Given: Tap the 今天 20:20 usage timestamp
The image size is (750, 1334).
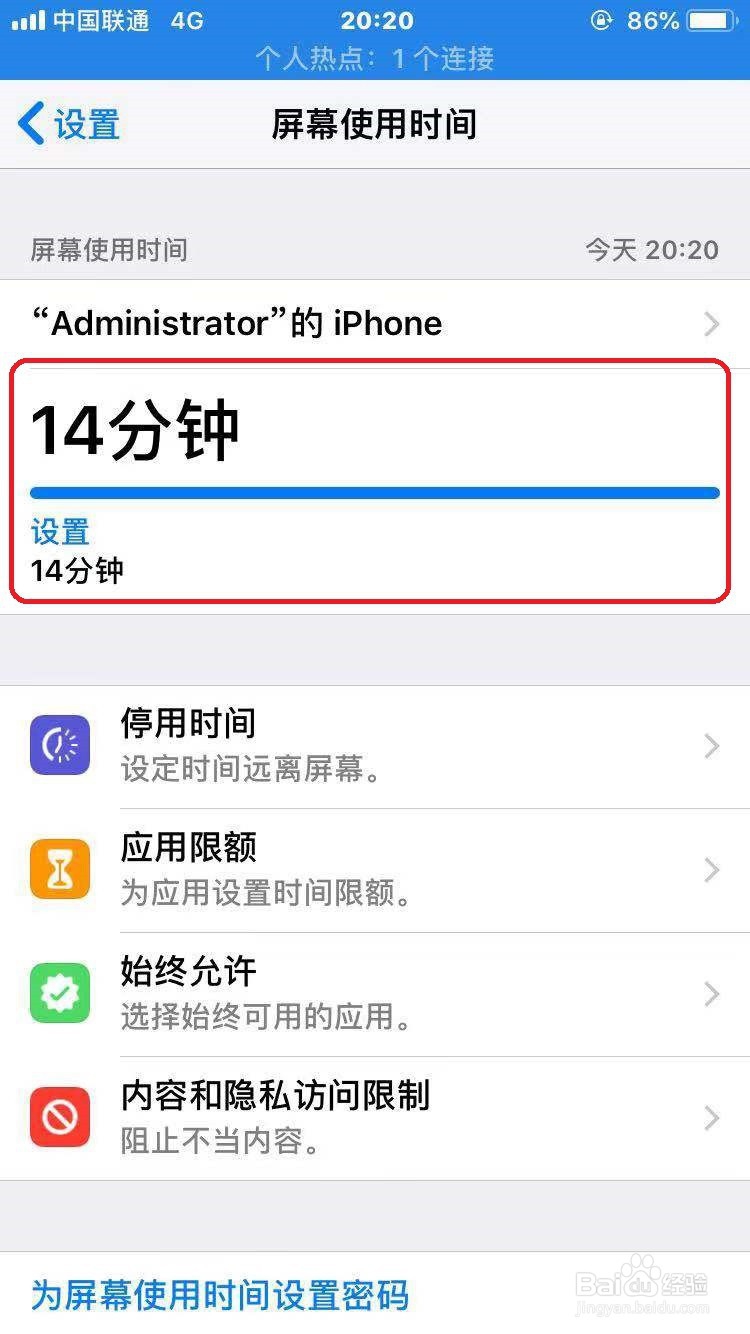Looking at the screenshot, I should 653,250.
